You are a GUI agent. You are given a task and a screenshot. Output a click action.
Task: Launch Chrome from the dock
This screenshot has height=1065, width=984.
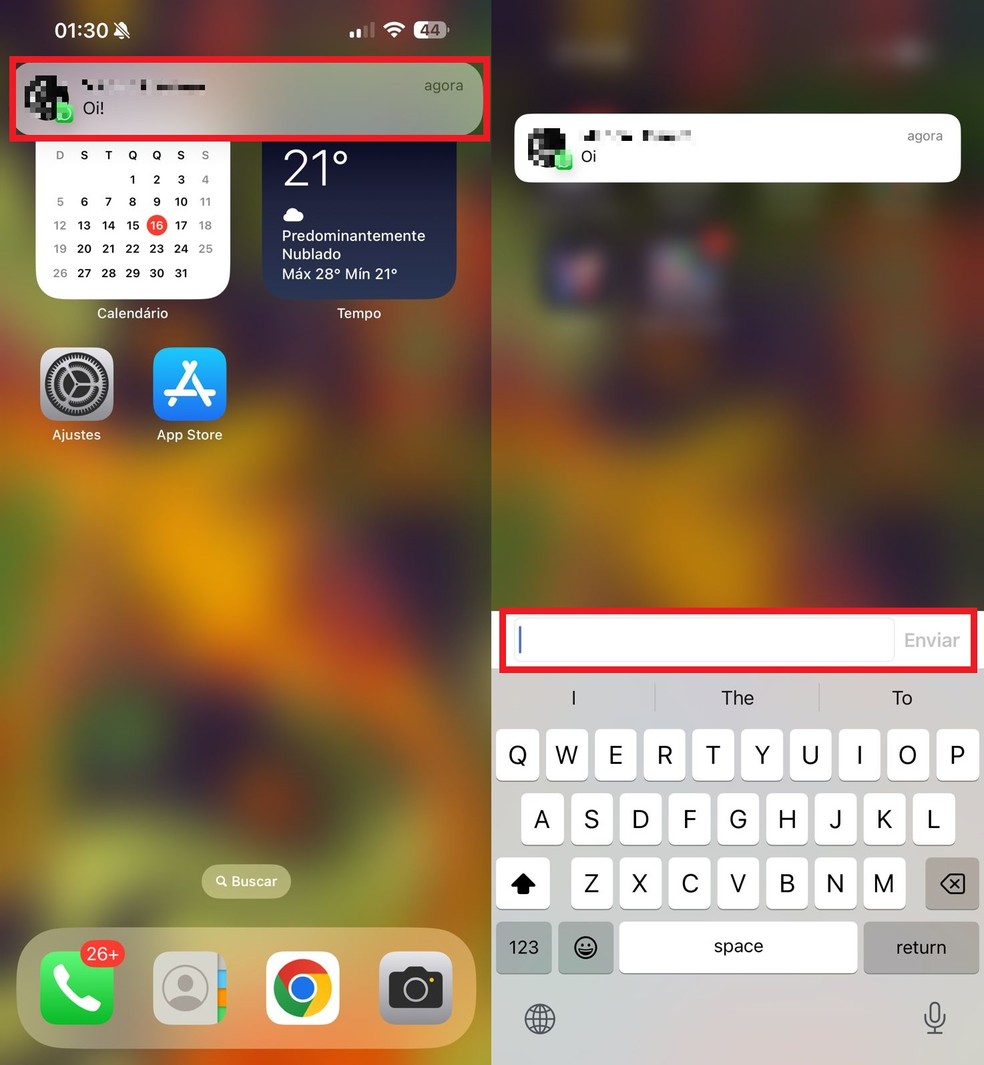pos(303,988)
